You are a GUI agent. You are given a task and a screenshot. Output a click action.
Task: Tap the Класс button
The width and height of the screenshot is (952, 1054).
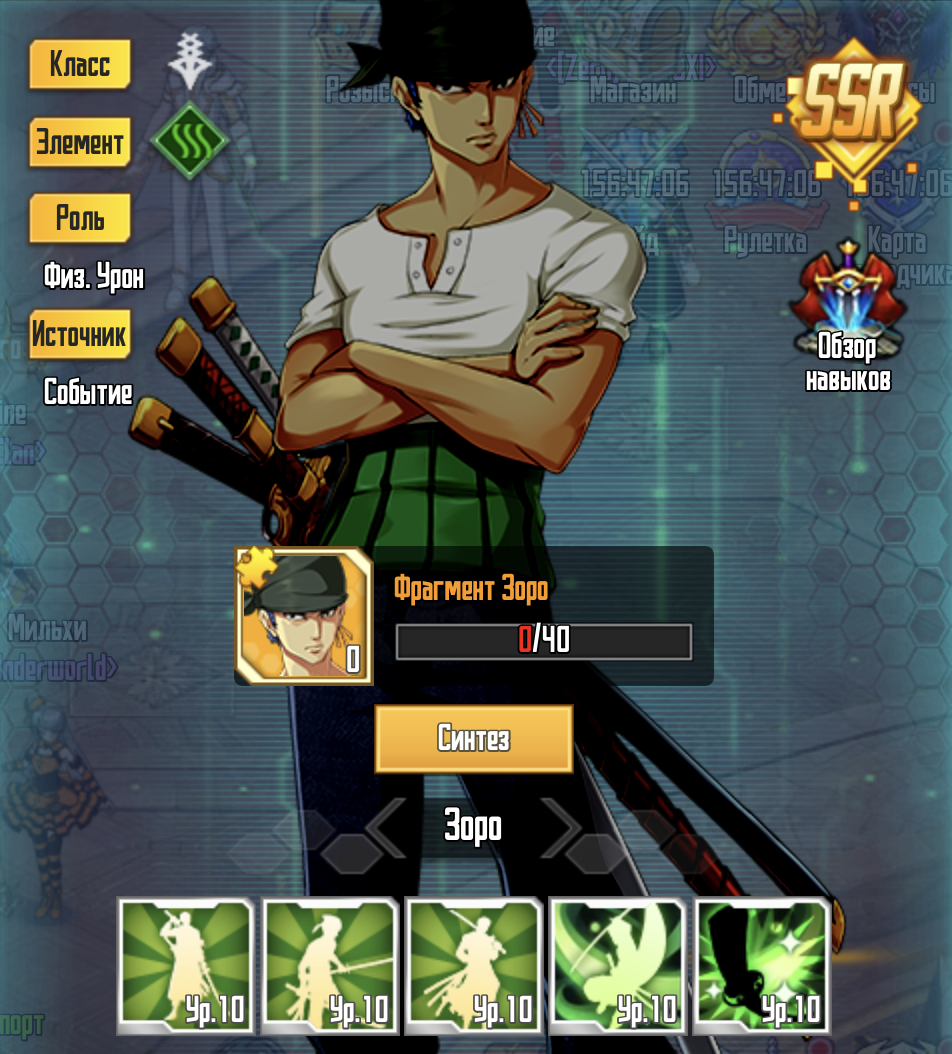(x=80, y=65)
